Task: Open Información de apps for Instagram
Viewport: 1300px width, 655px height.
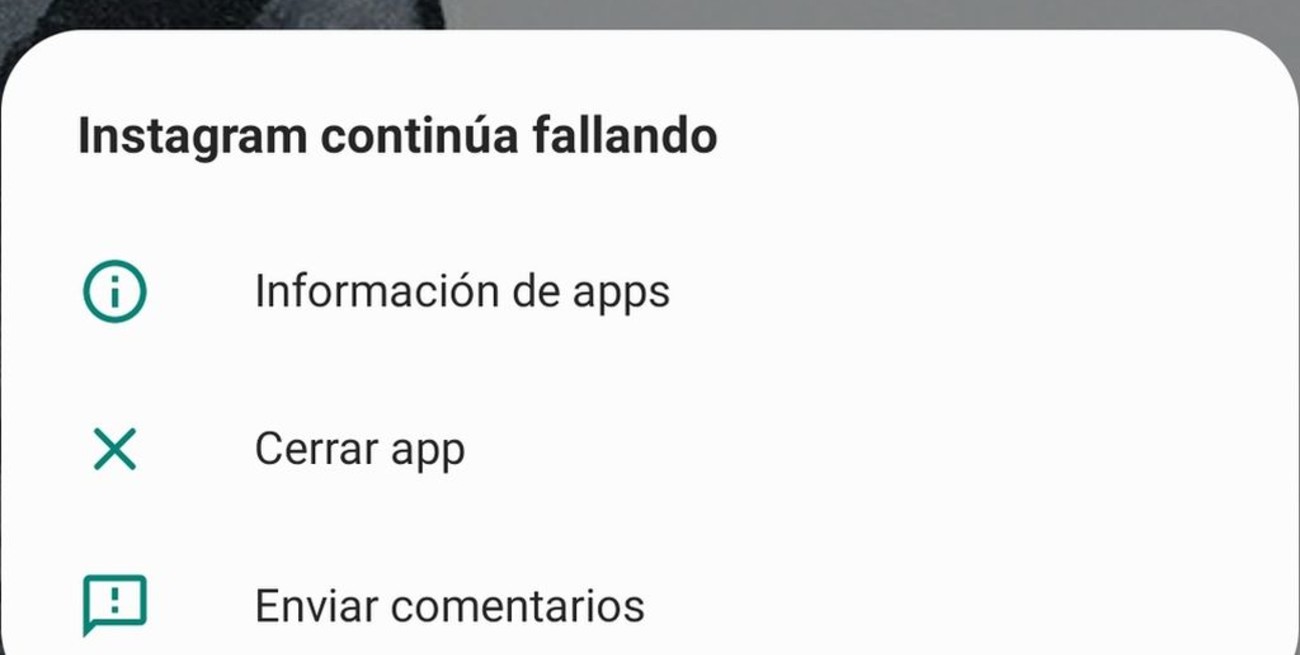Action: click(x=461, y=292)
